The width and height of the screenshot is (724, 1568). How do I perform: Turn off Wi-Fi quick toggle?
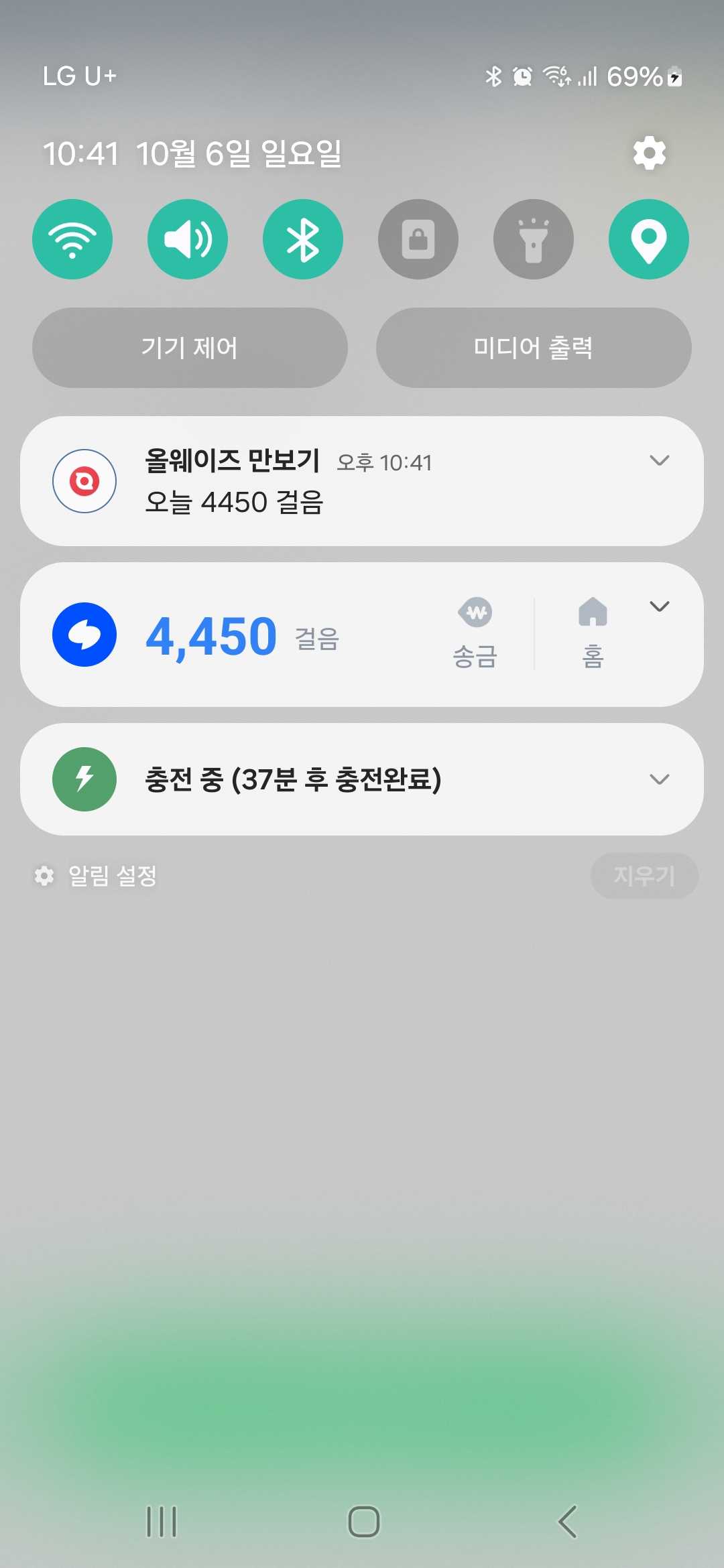coord(72,239)
